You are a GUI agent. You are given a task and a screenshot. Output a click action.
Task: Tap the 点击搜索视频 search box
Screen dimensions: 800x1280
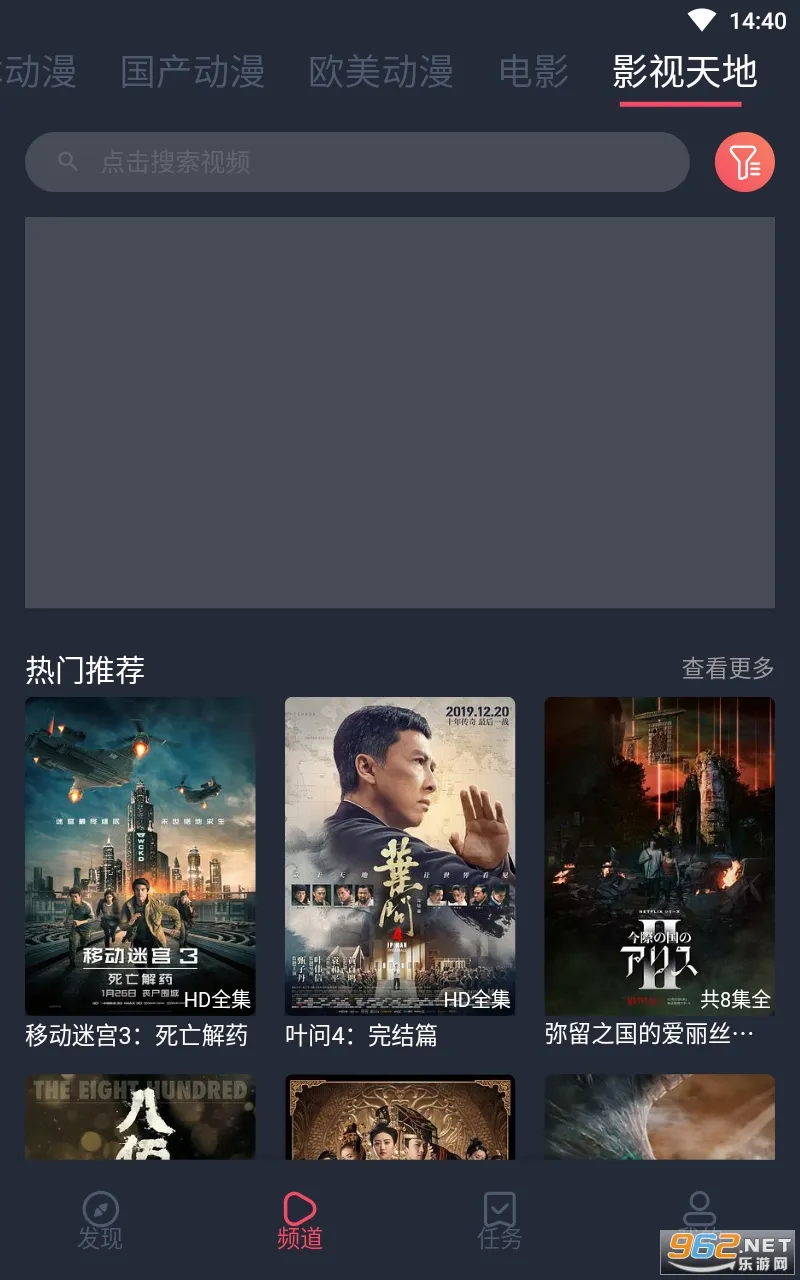coord(357,162)
